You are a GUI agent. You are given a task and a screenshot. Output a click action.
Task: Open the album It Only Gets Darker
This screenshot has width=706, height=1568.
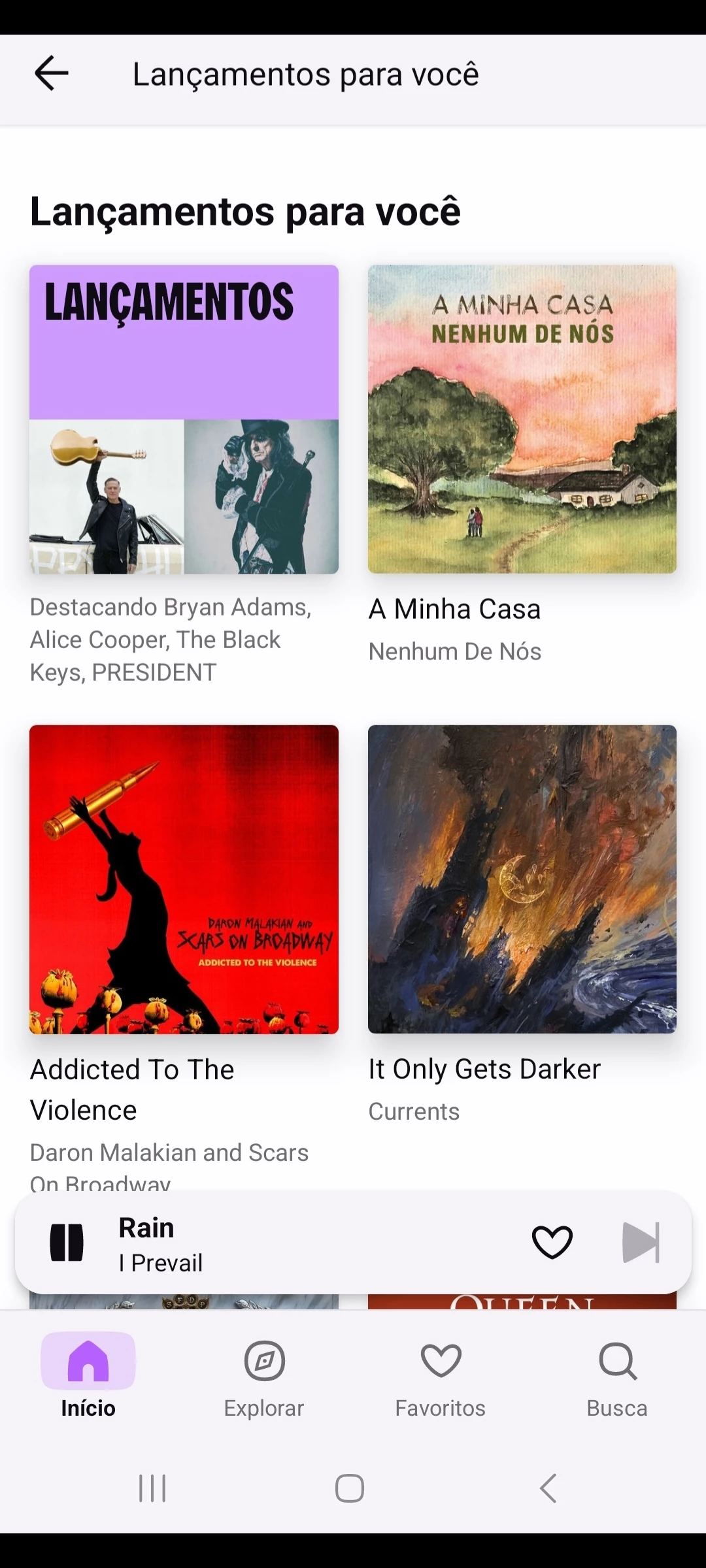pos(522,879)
